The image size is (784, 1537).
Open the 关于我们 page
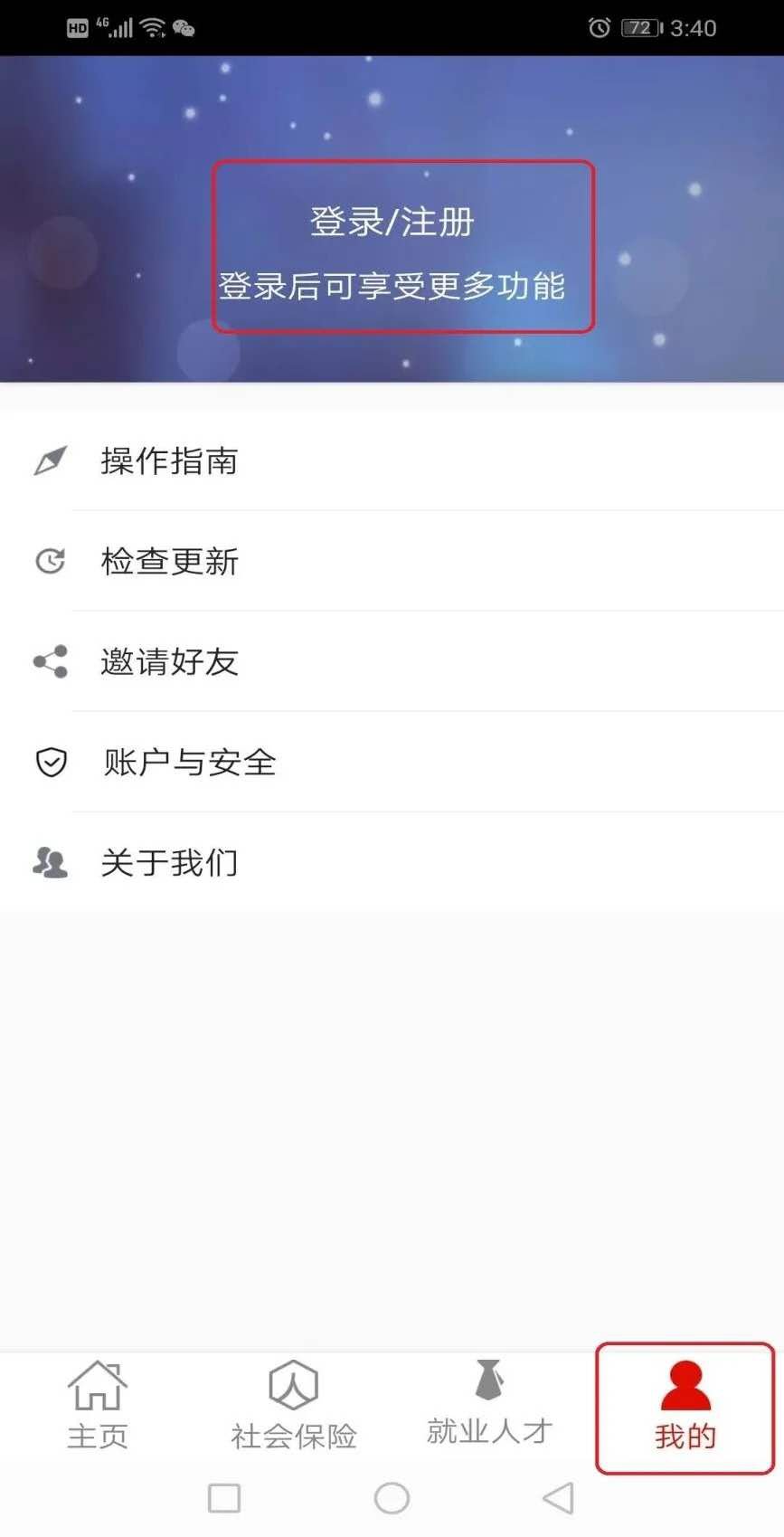[170, 863]
